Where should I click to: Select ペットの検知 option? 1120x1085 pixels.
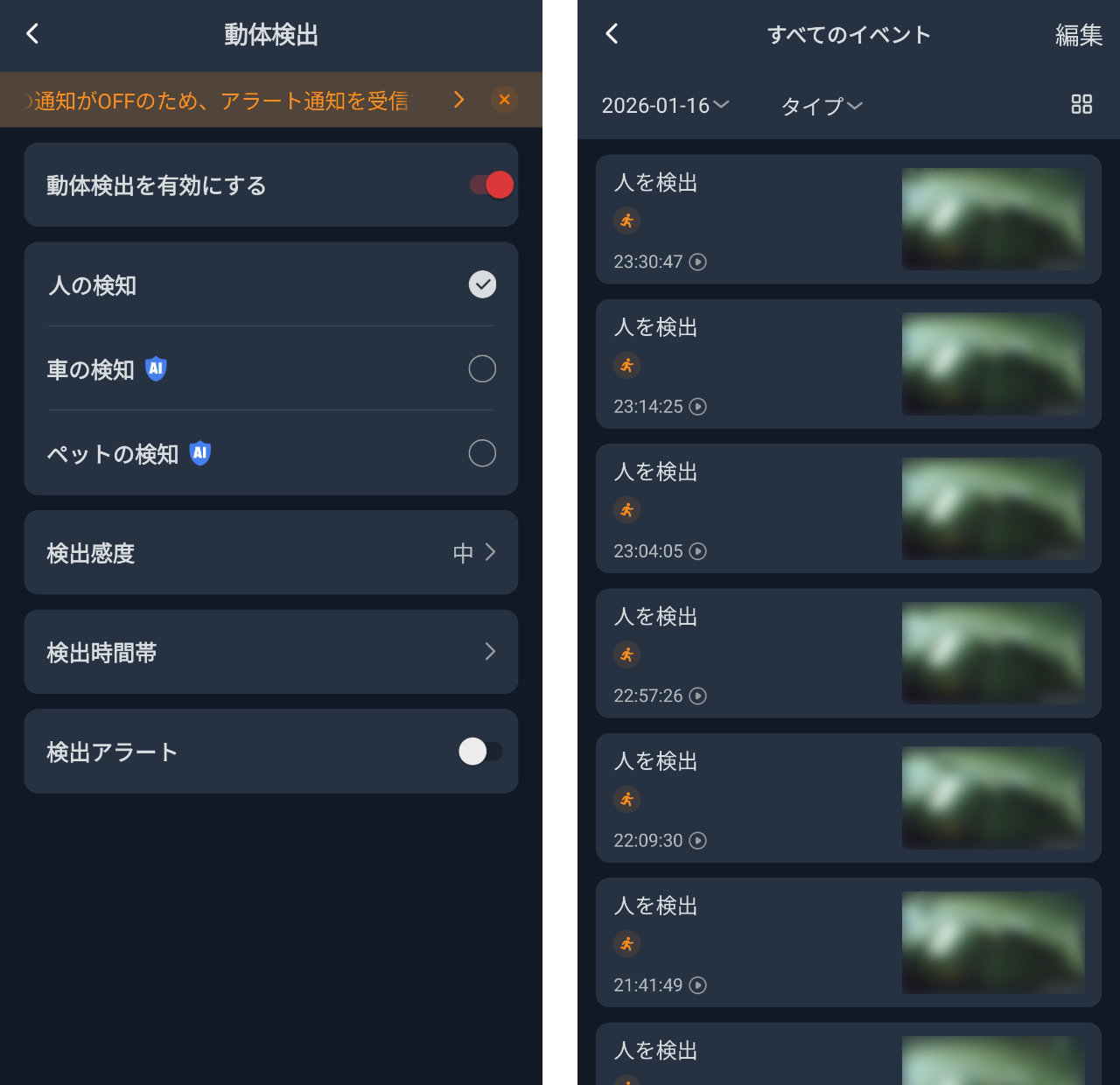482,453
